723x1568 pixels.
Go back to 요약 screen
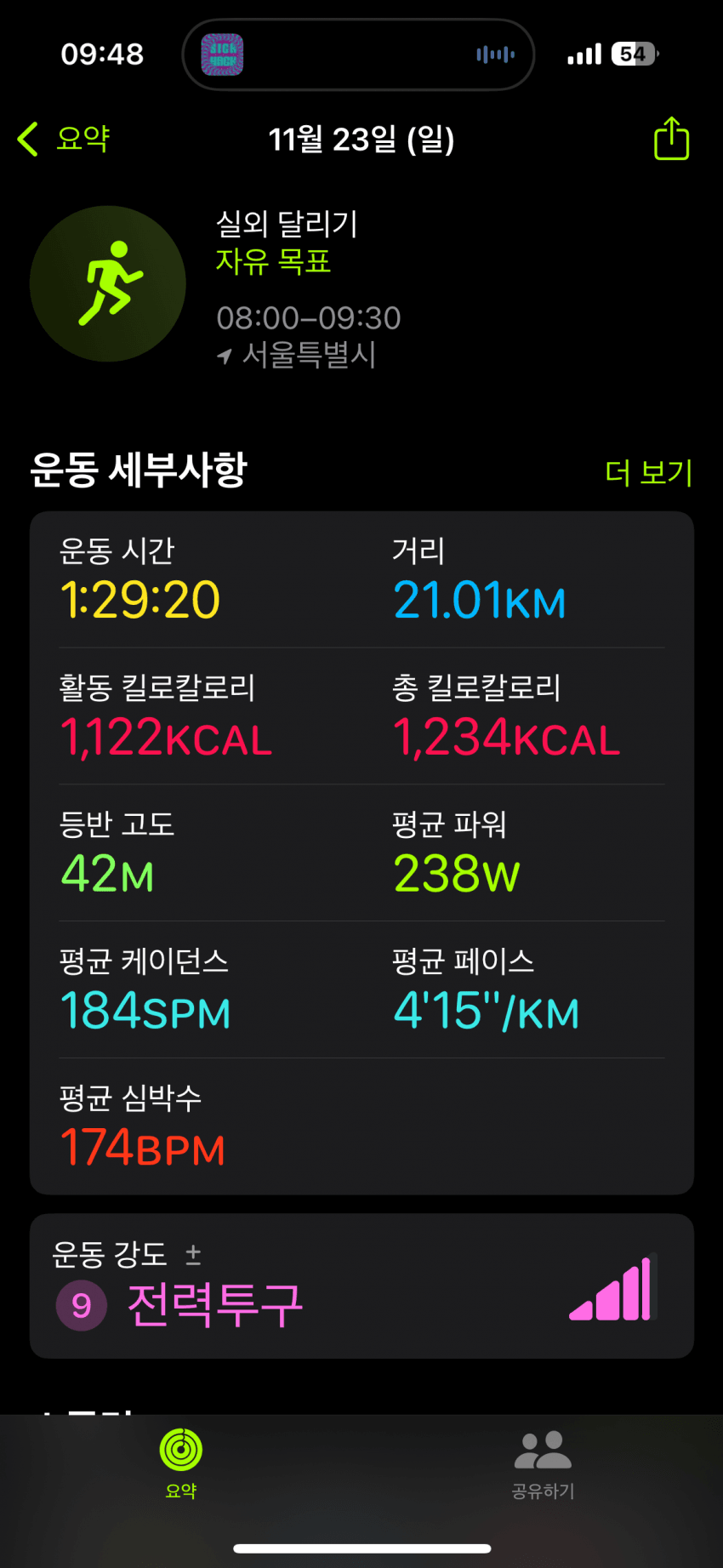pyautogui.click(x=65, y=139)
